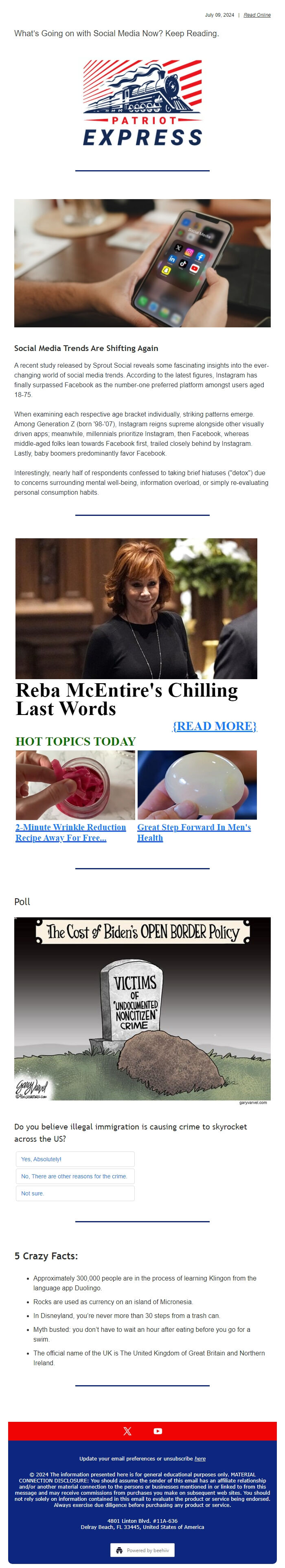285x1568 pixels.
Task: Open the Read Online link
Action: pyautogui.click(x=256, y=15)
